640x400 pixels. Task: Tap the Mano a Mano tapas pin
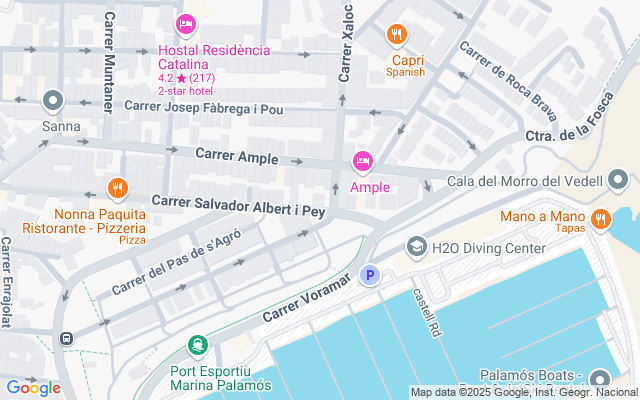pyautogui.click(x=600, y=217)
